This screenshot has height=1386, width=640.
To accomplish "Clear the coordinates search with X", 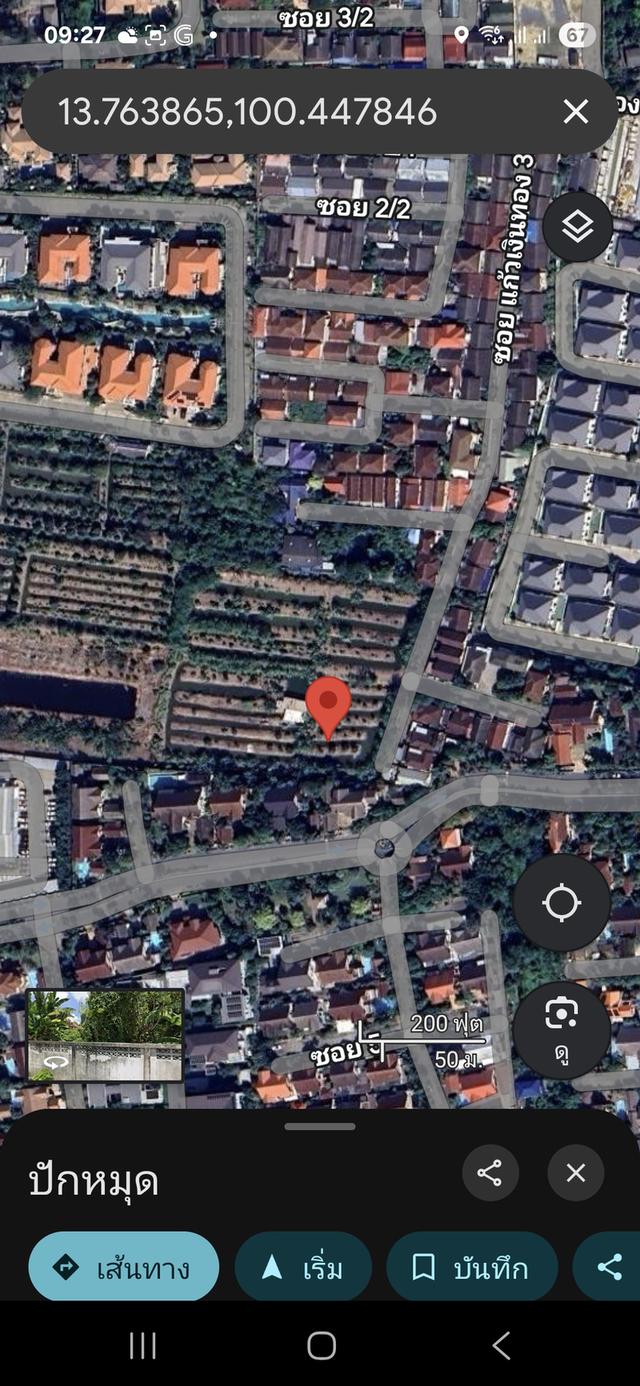I will tap(576, 112).
